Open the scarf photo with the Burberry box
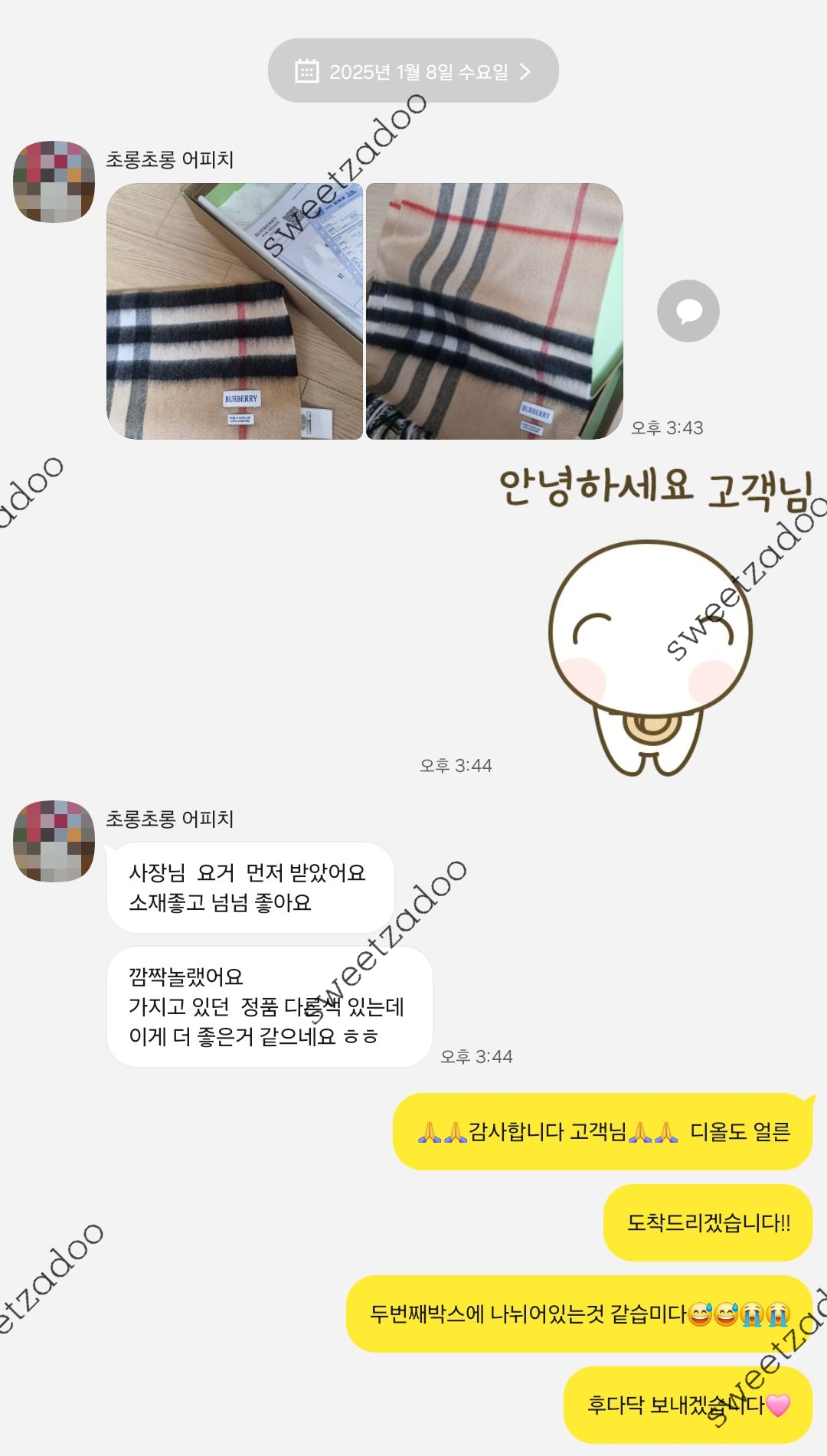This screenshot has width=827, height=1456. pyautogui.click(x=234, y=311)
